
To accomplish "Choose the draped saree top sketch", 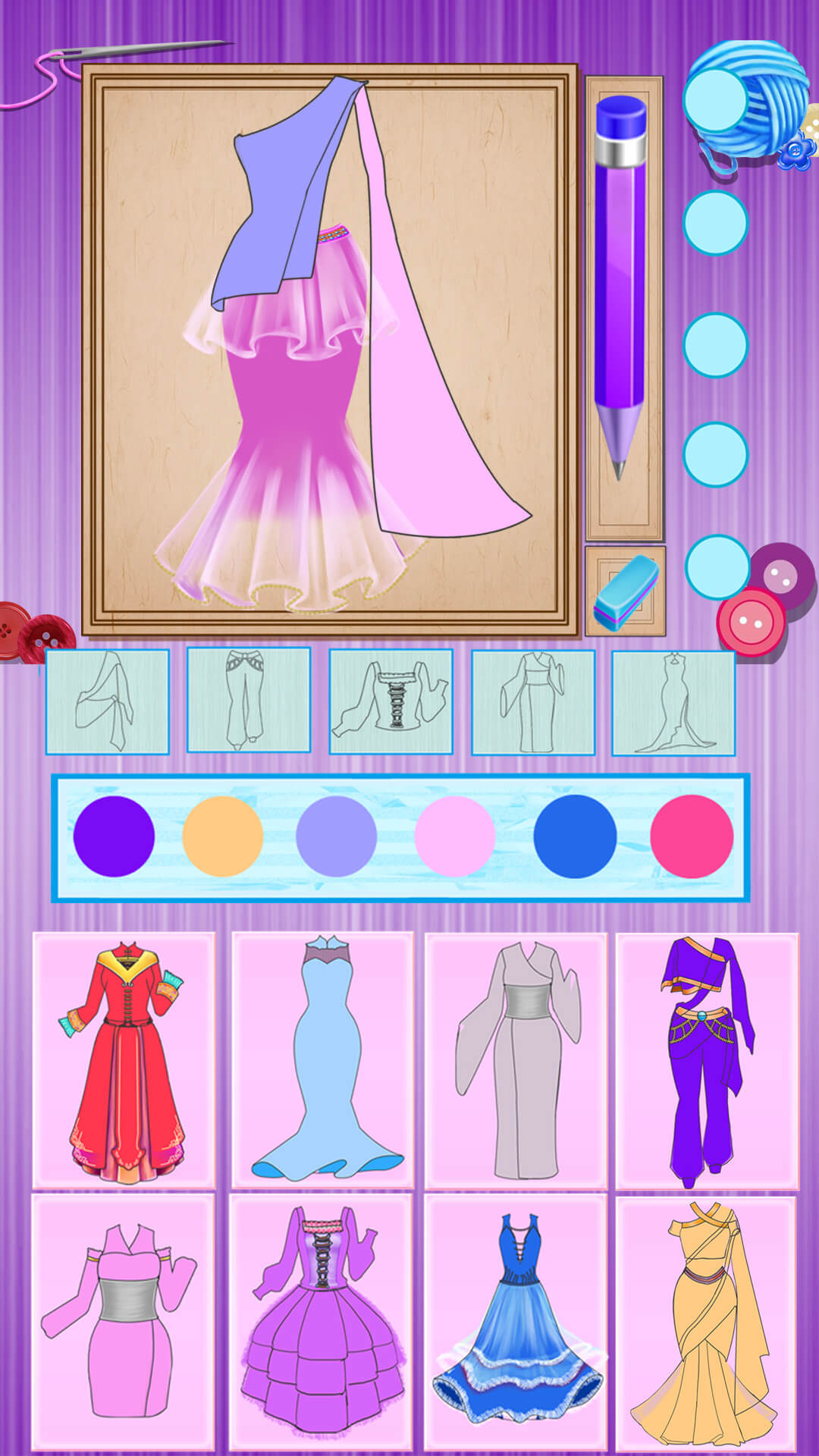I will click(x=107, y=701).
